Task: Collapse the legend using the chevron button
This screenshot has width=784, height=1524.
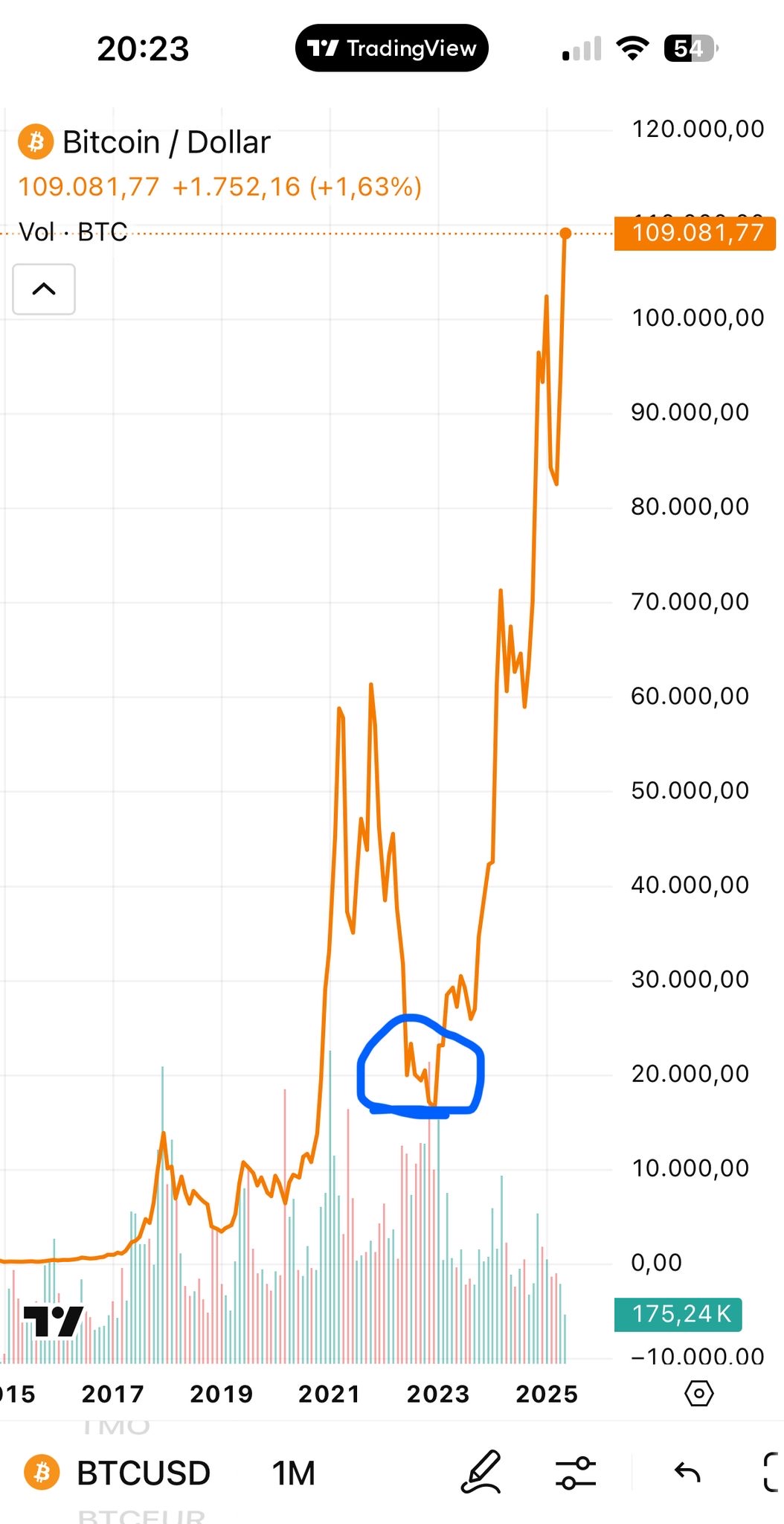Action: point(43,289)
